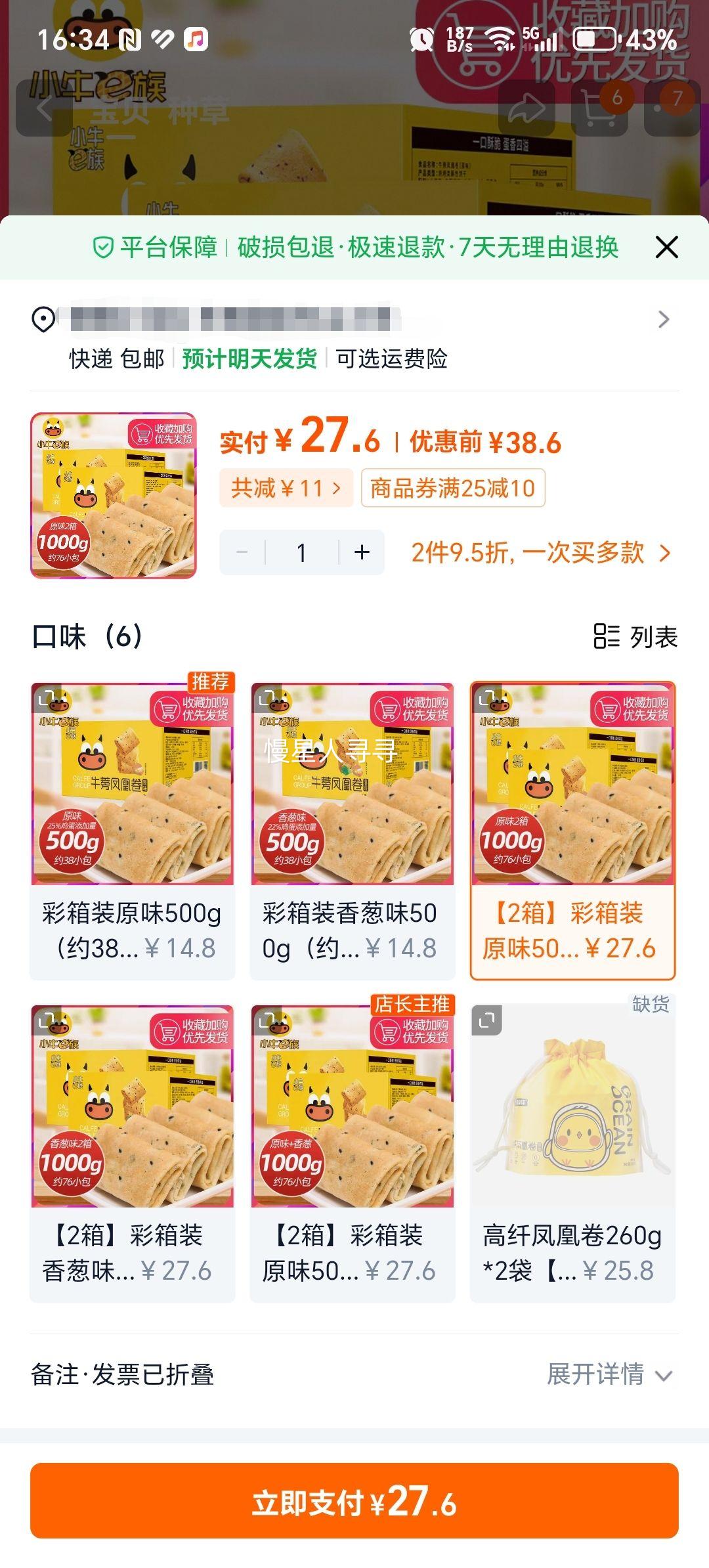Dismiss the 平台保障 banner with the X
The width and height of the screenshot is (709, 1568).
[x=668, y=248]
